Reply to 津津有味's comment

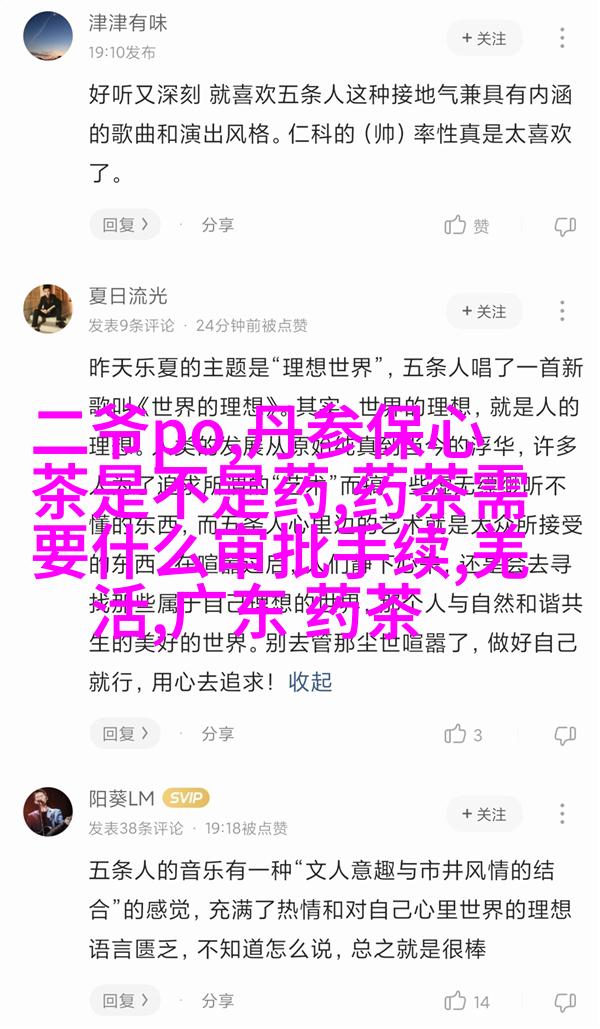125,225
